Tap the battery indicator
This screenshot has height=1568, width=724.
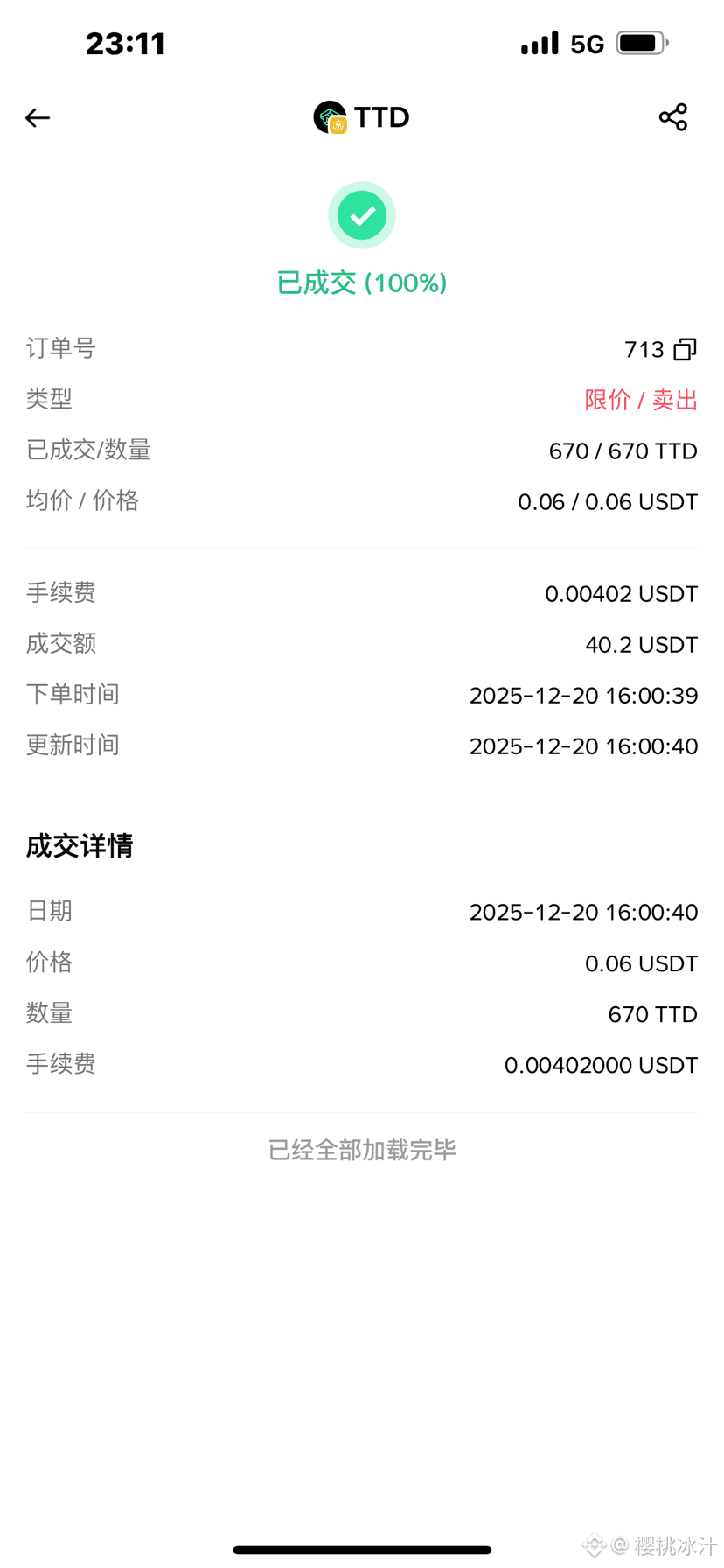pyautogui.click(x=641, y=43)
